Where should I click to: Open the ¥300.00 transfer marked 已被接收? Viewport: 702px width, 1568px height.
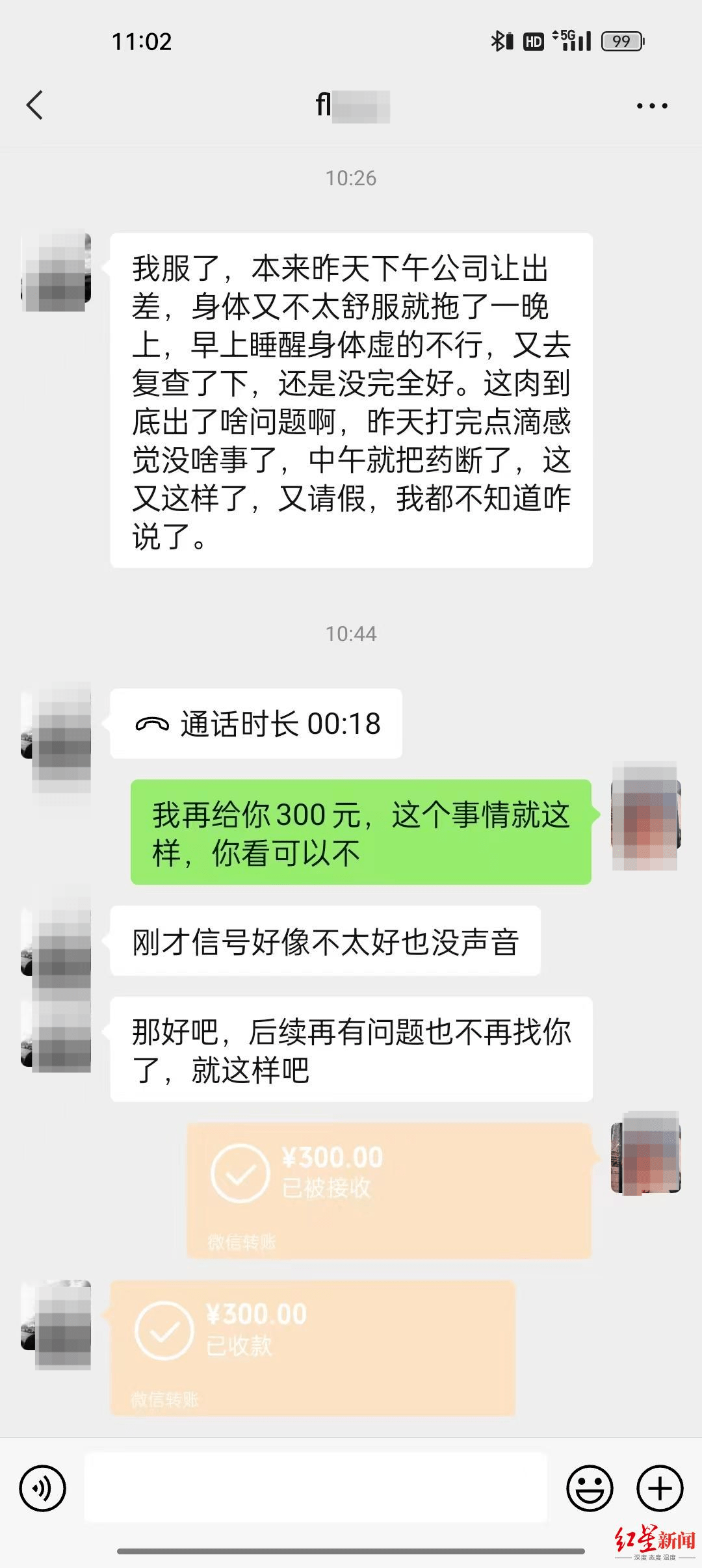389,1190
